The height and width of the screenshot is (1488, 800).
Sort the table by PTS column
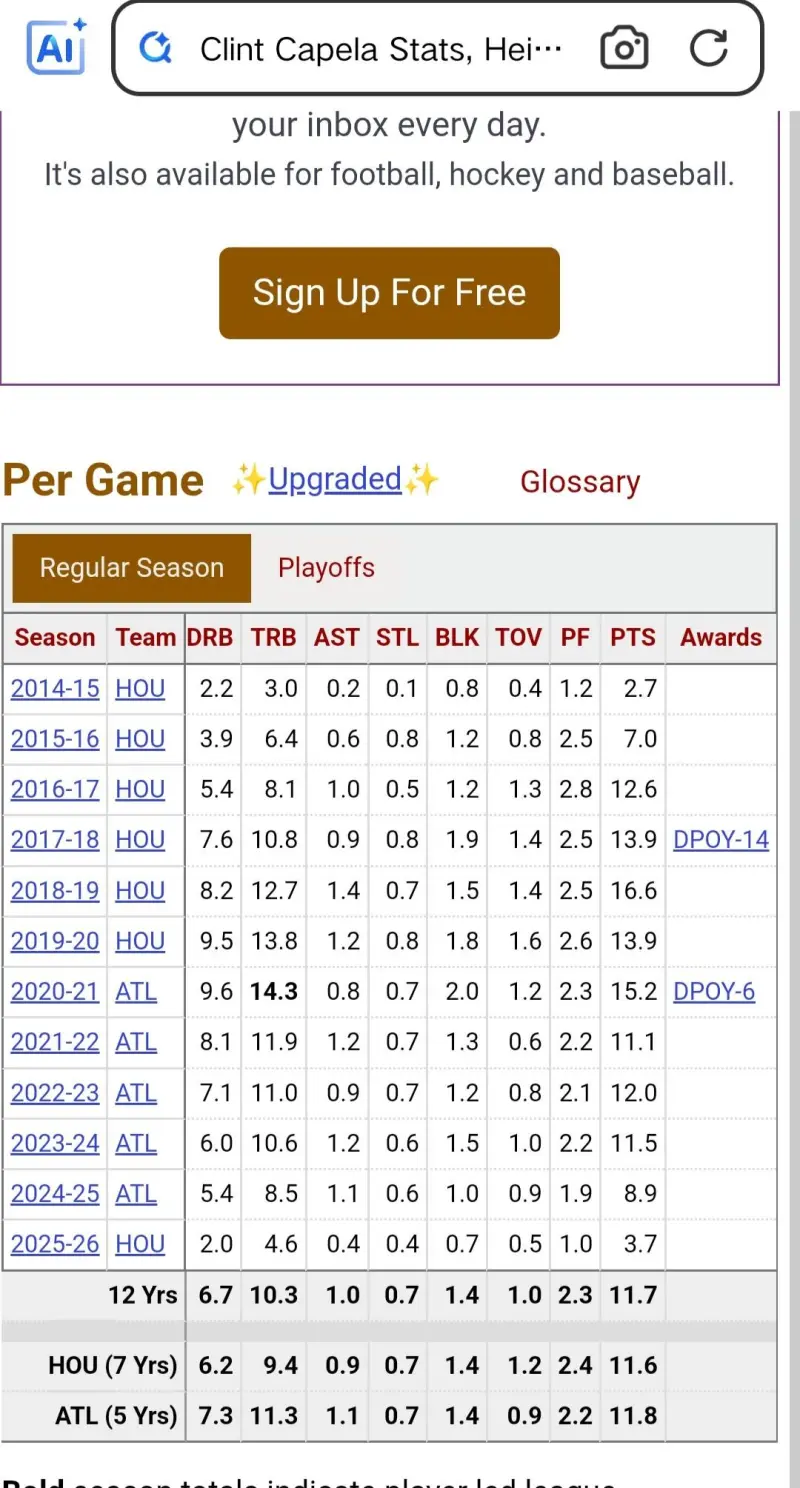pyautogui.click(x=633, y=638)
